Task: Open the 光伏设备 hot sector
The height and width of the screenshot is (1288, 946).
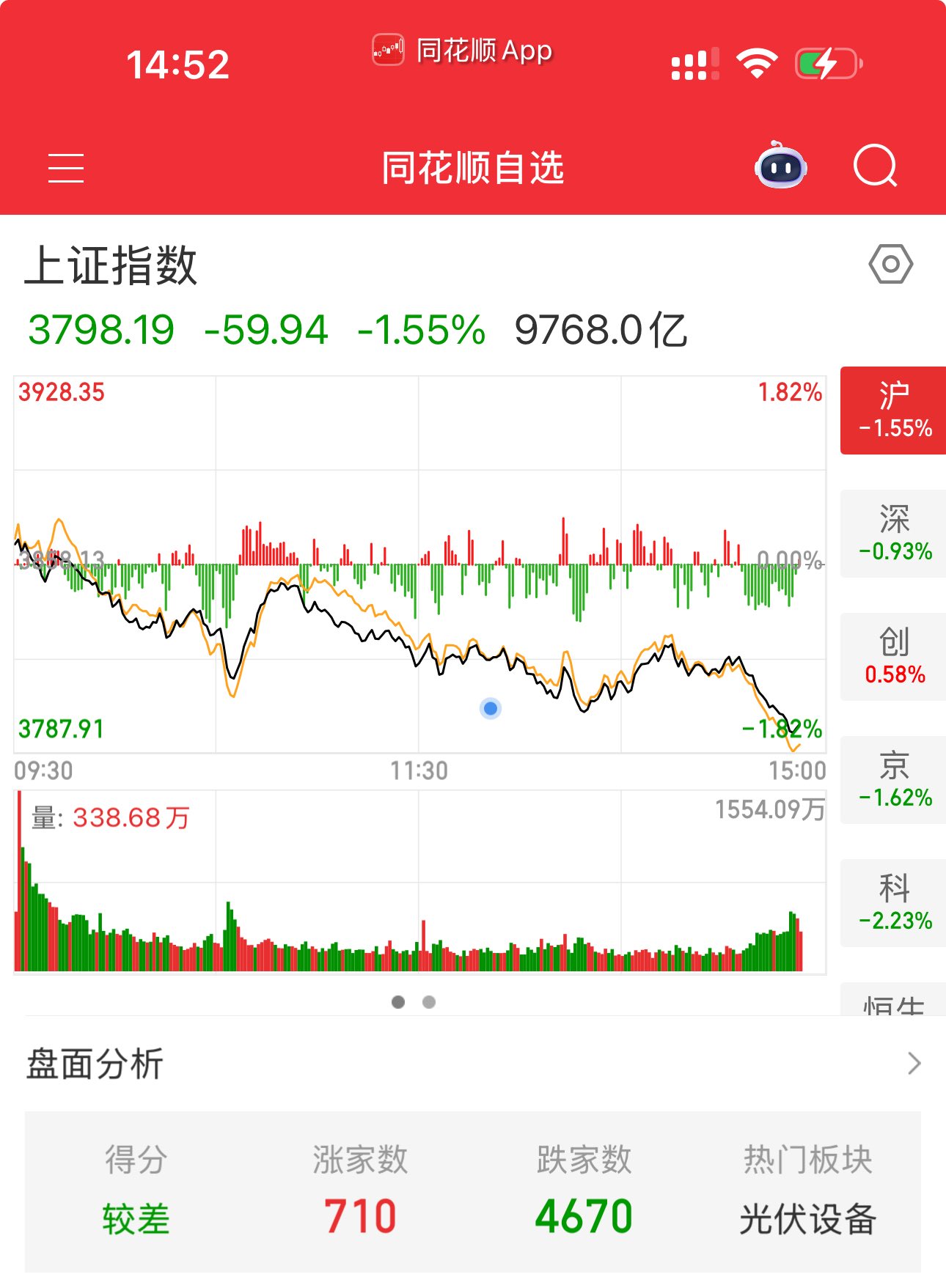Action: (x=807, y=1219)
